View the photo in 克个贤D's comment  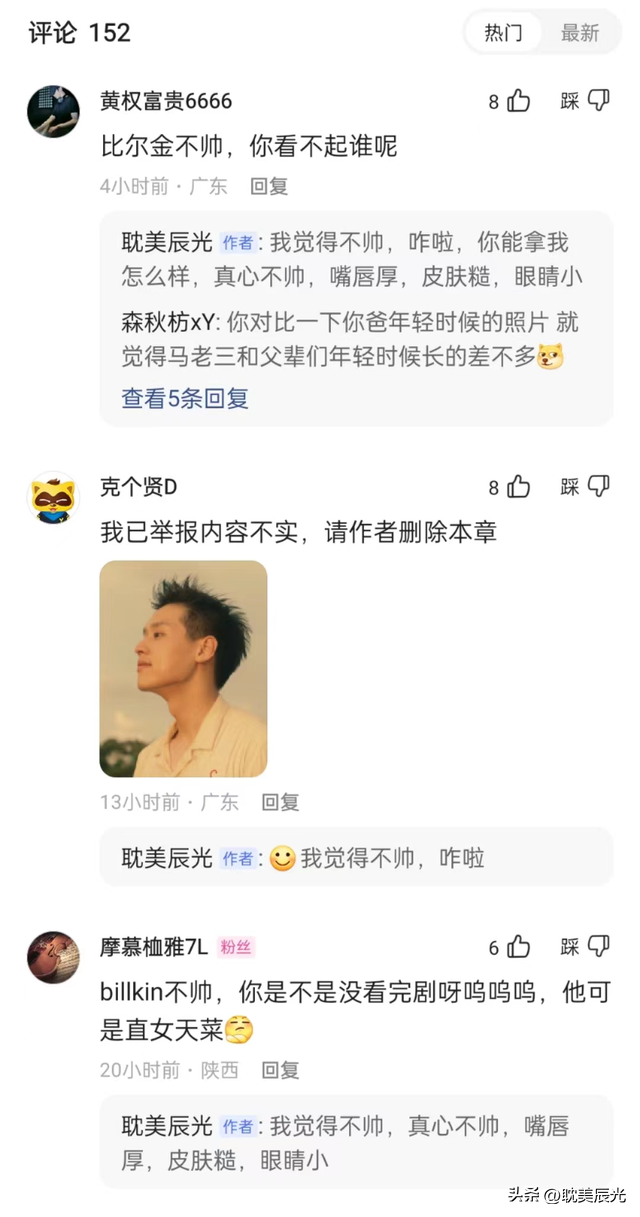[183, 668]
